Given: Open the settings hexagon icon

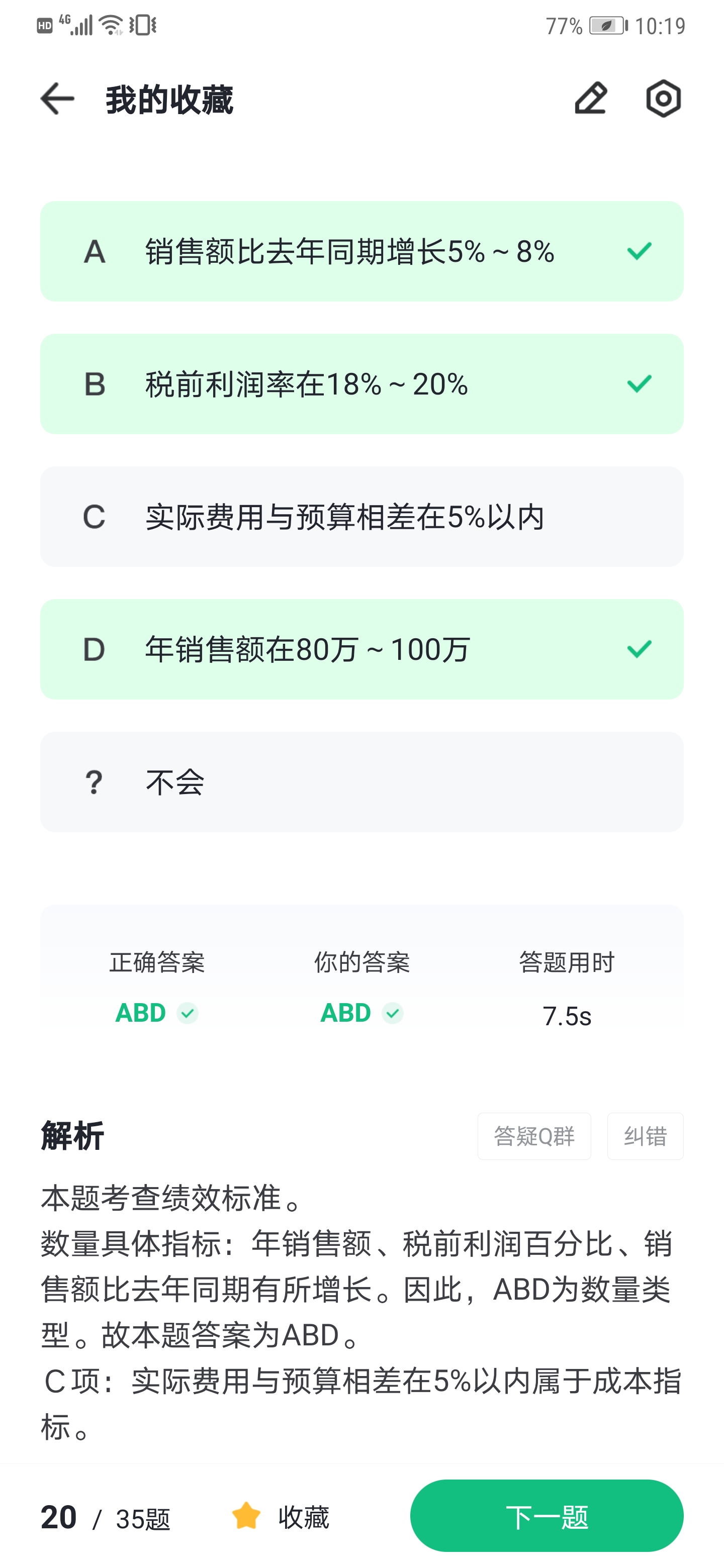Looking at the screenshot, I should (x=663, y=98).
